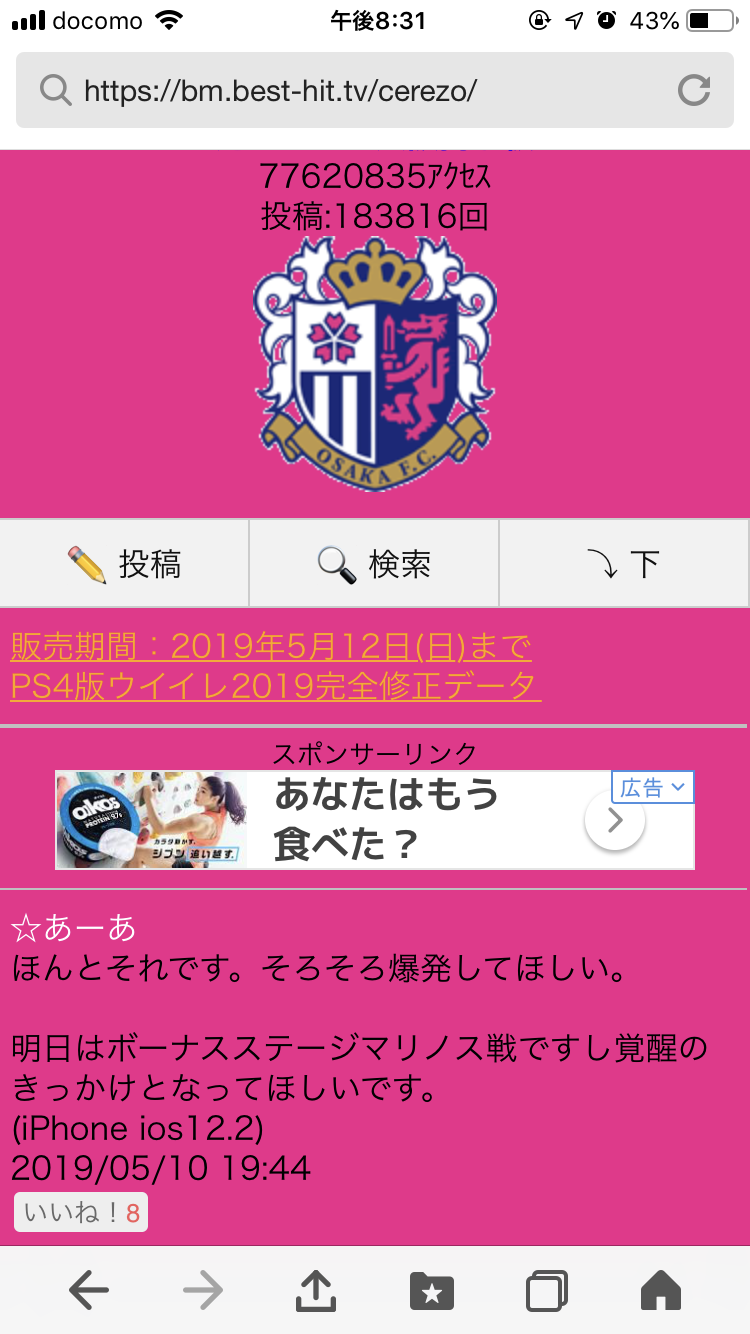Open the bookmarks folder
Screen dimensions: 750x1334
(x=432, y=1291)
